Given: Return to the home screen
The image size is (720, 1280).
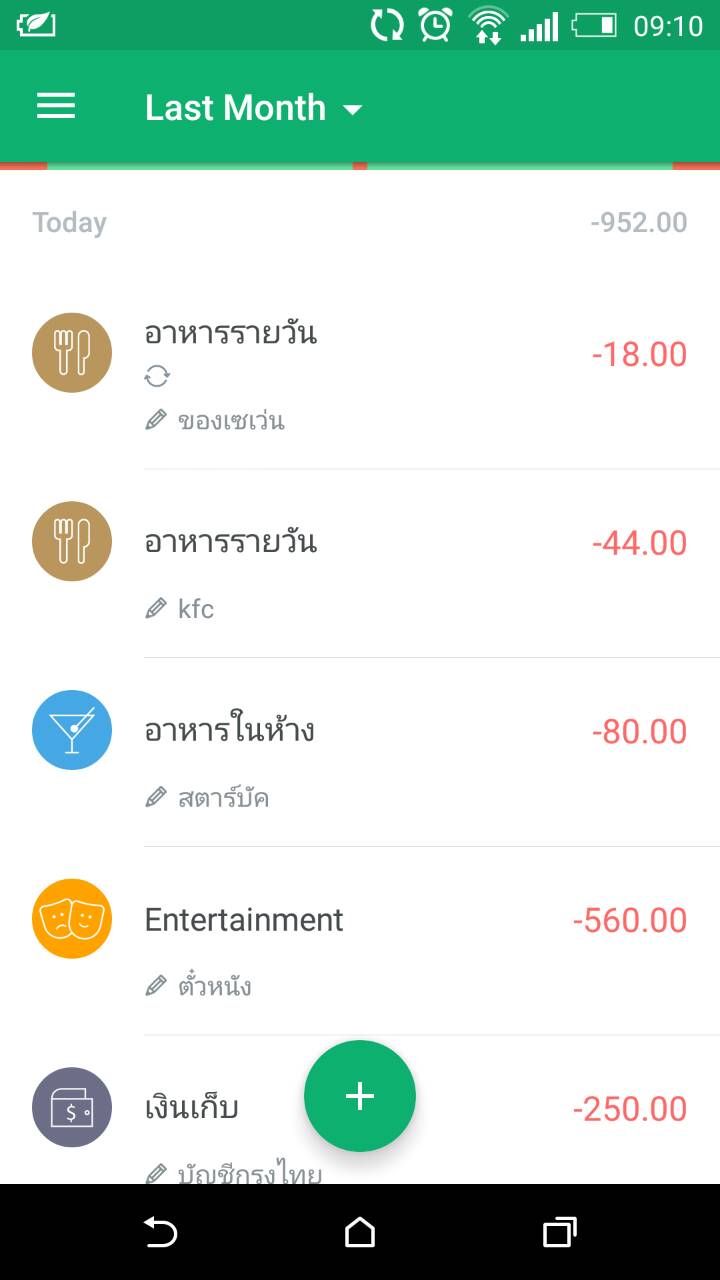Looking at the screenshot, I should coord(360,1232).
